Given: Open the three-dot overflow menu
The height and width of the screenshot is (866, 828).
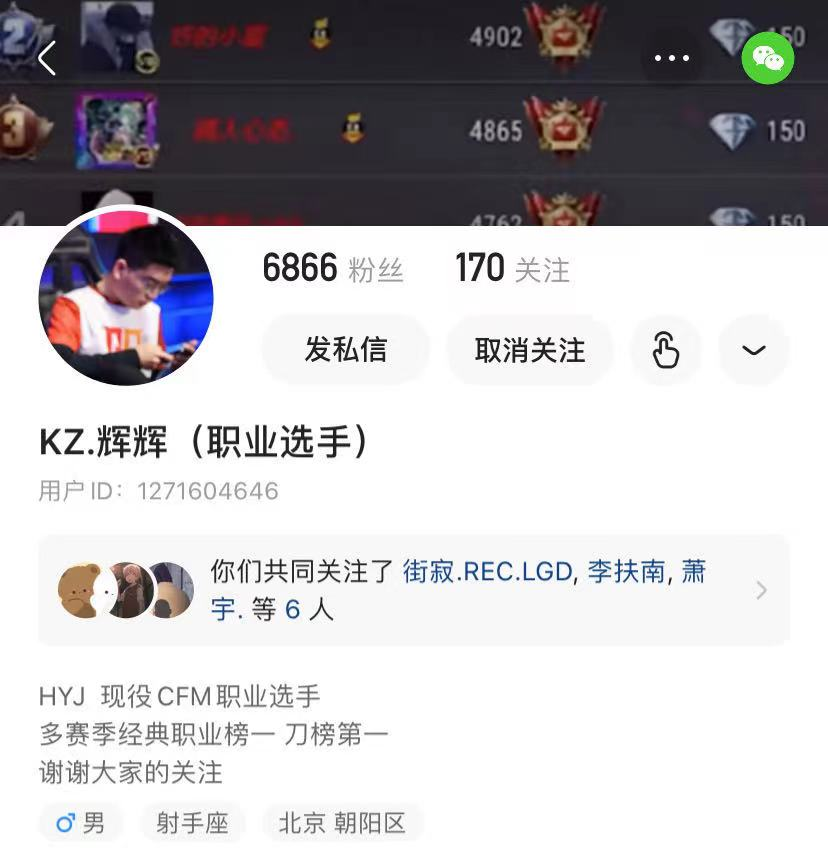Looking at the screenshot, I should [672, 58].
